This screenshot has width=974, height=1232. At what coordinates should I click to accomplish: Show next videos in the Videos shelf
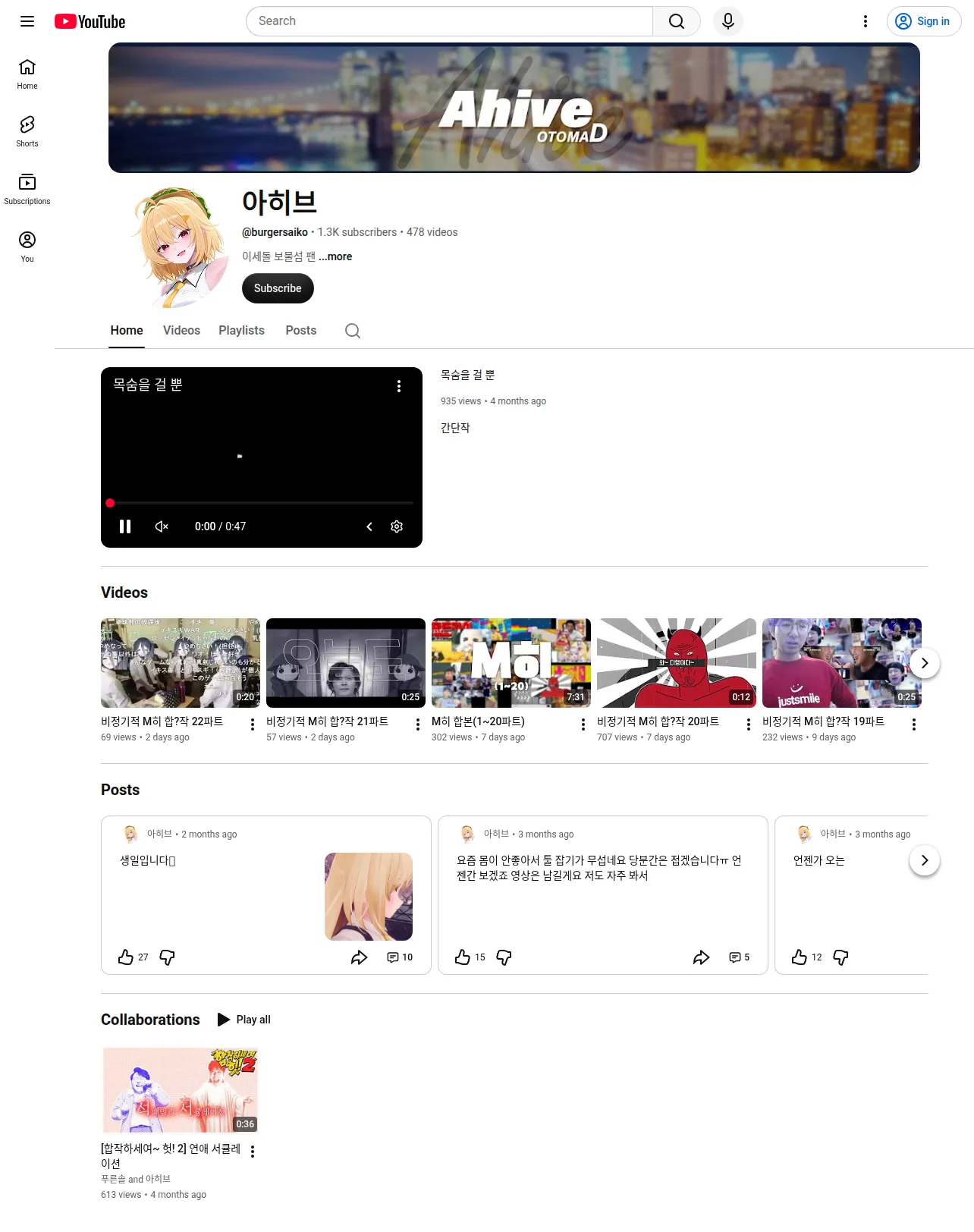(x=925, y=663)
